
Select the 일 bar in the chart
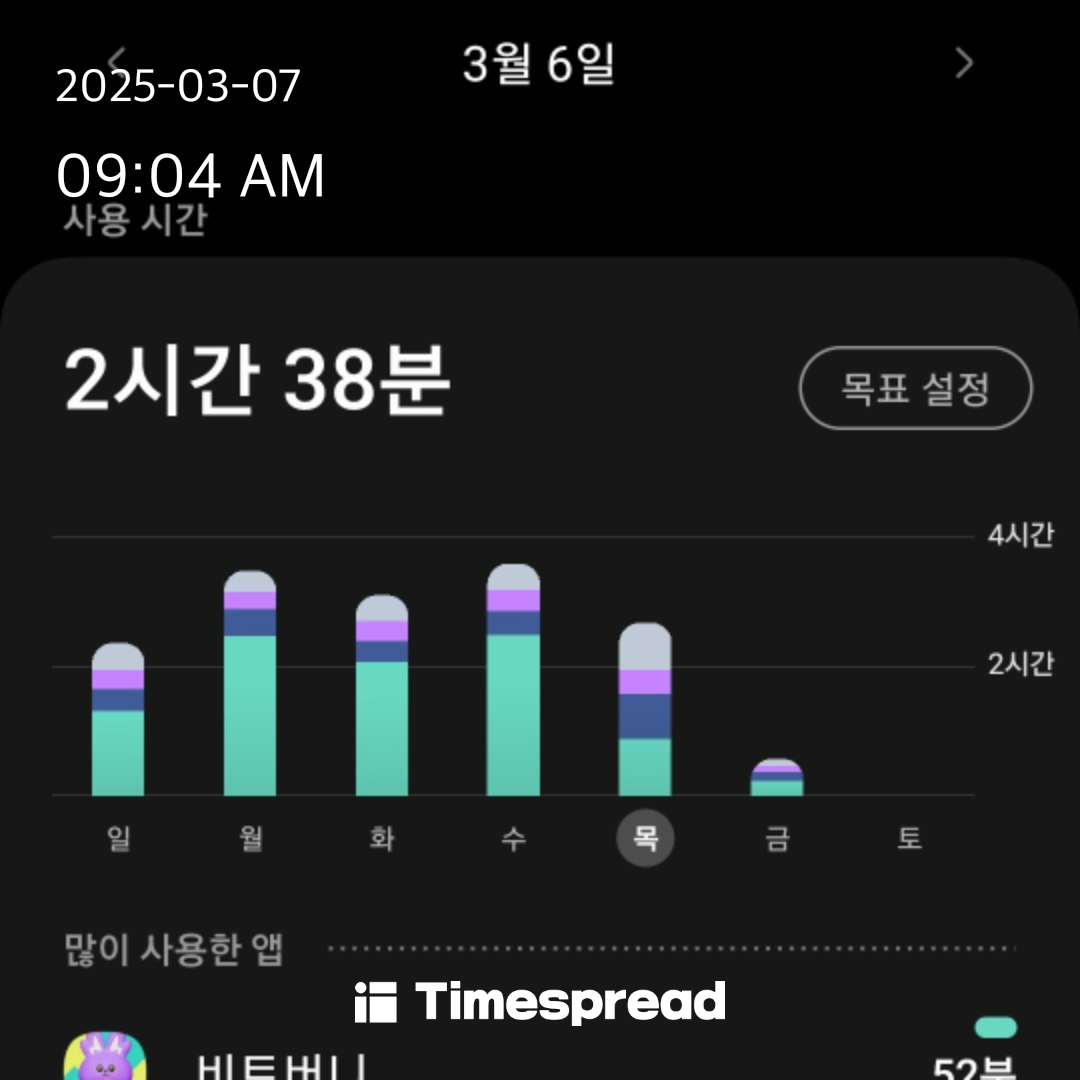pos(118,720)
